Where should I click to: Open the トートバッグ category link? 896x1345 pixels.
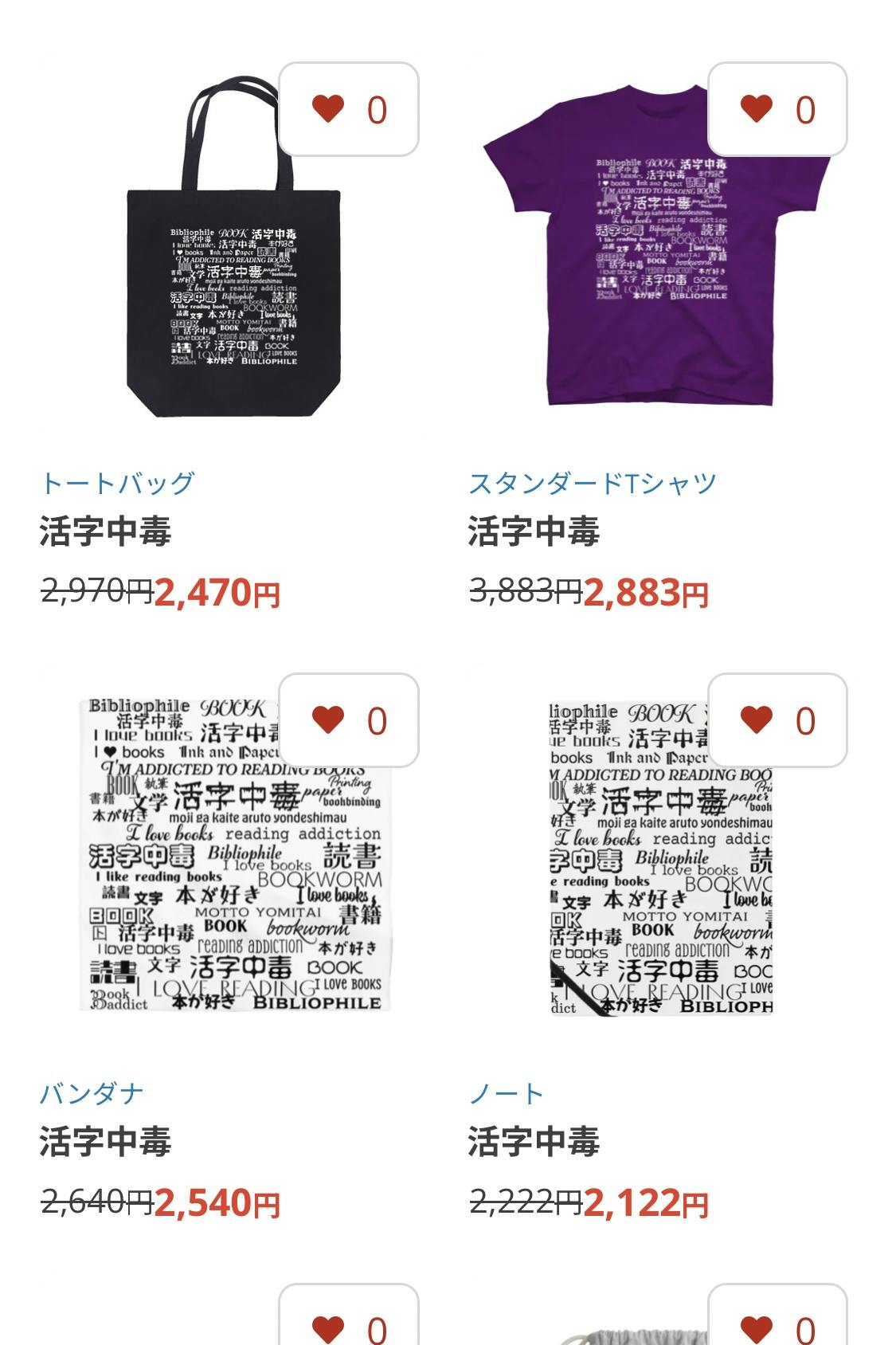117,483
